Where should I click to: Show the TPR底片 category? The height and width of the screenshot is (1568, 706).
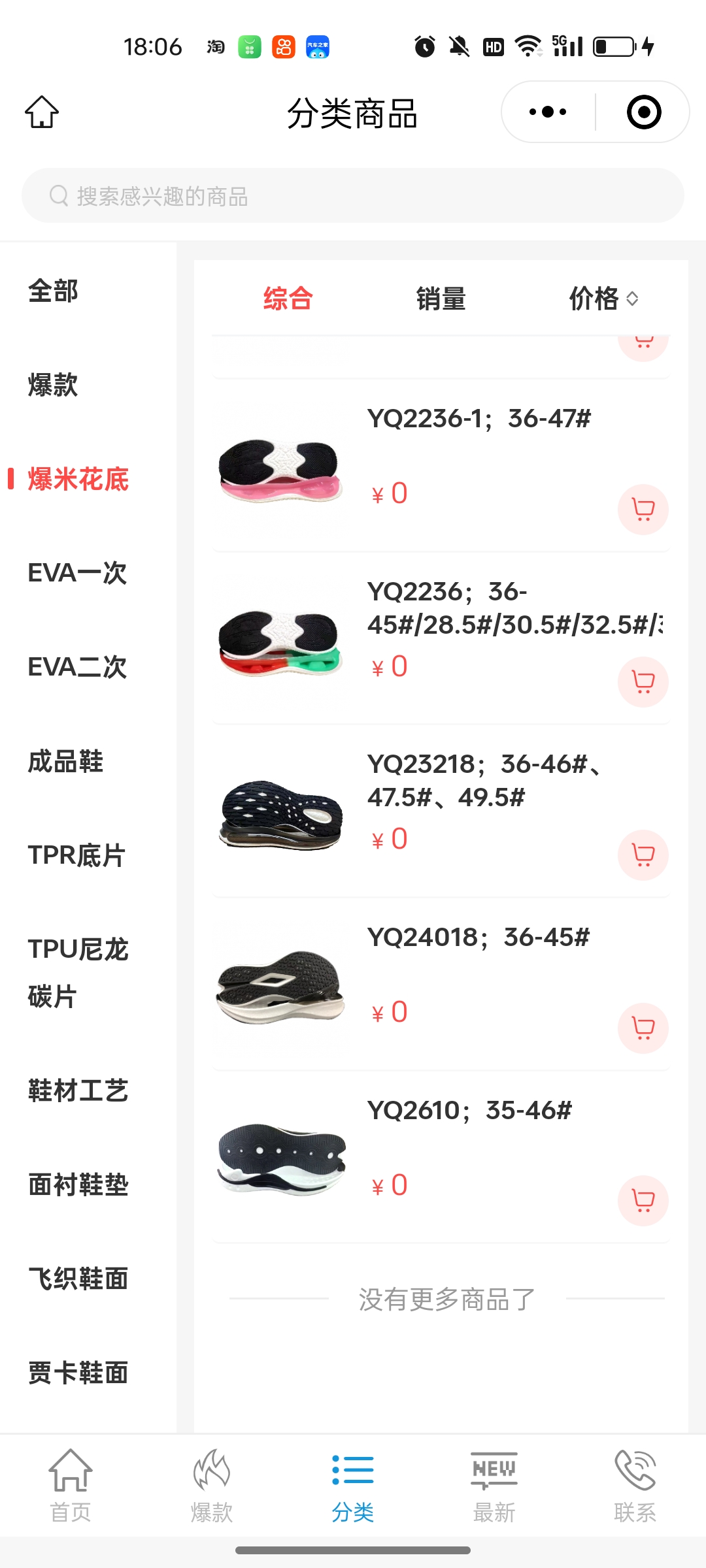[x=76, y=855]
